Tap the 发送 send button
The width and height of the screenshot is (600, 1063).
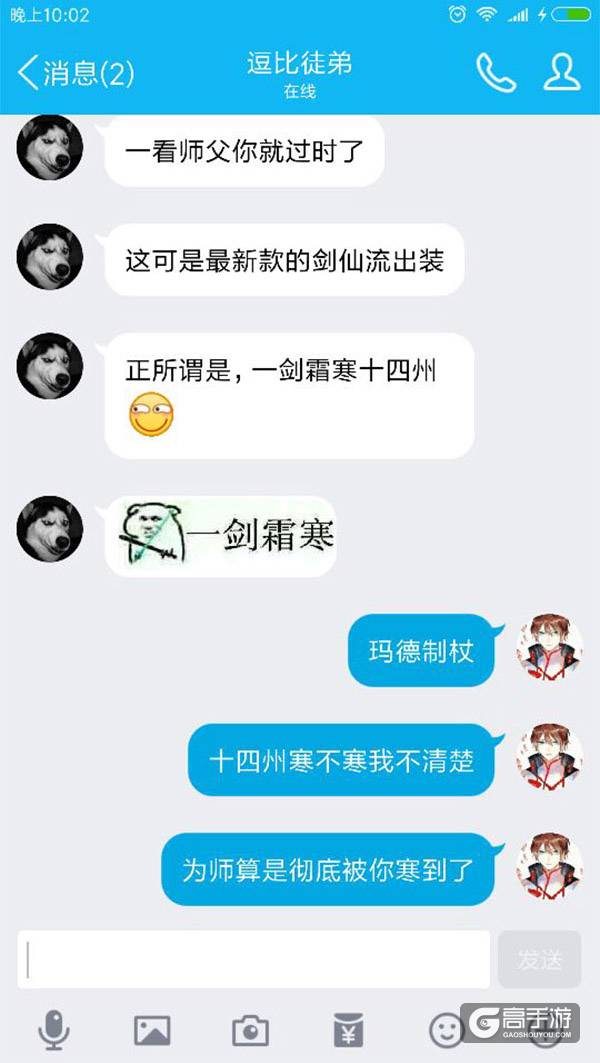tap(540, 960)
